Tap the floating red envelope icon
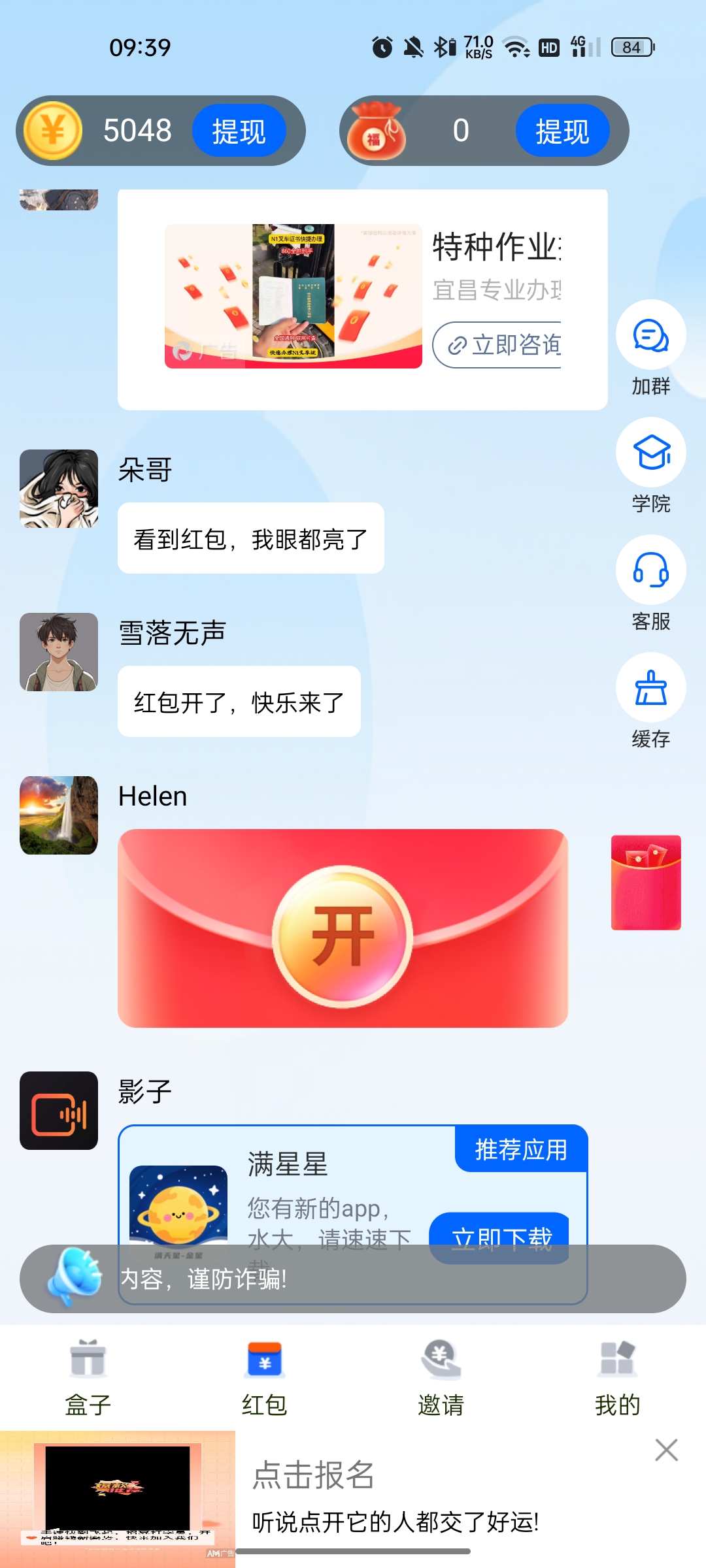This screenshot has height=1568, width=706. [646, 882]
